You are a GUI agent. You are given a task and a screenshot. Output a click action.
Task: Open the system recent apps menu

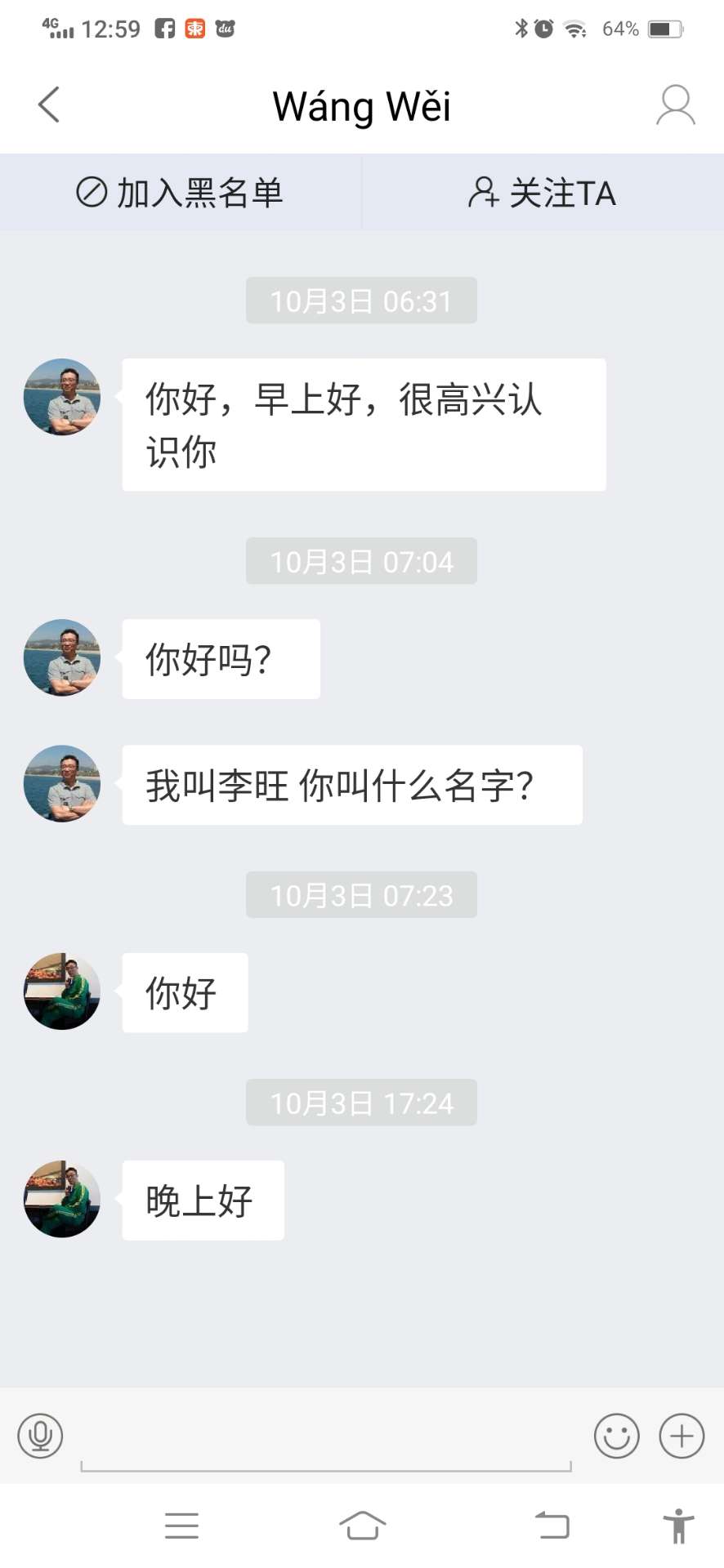point(181,1525)
